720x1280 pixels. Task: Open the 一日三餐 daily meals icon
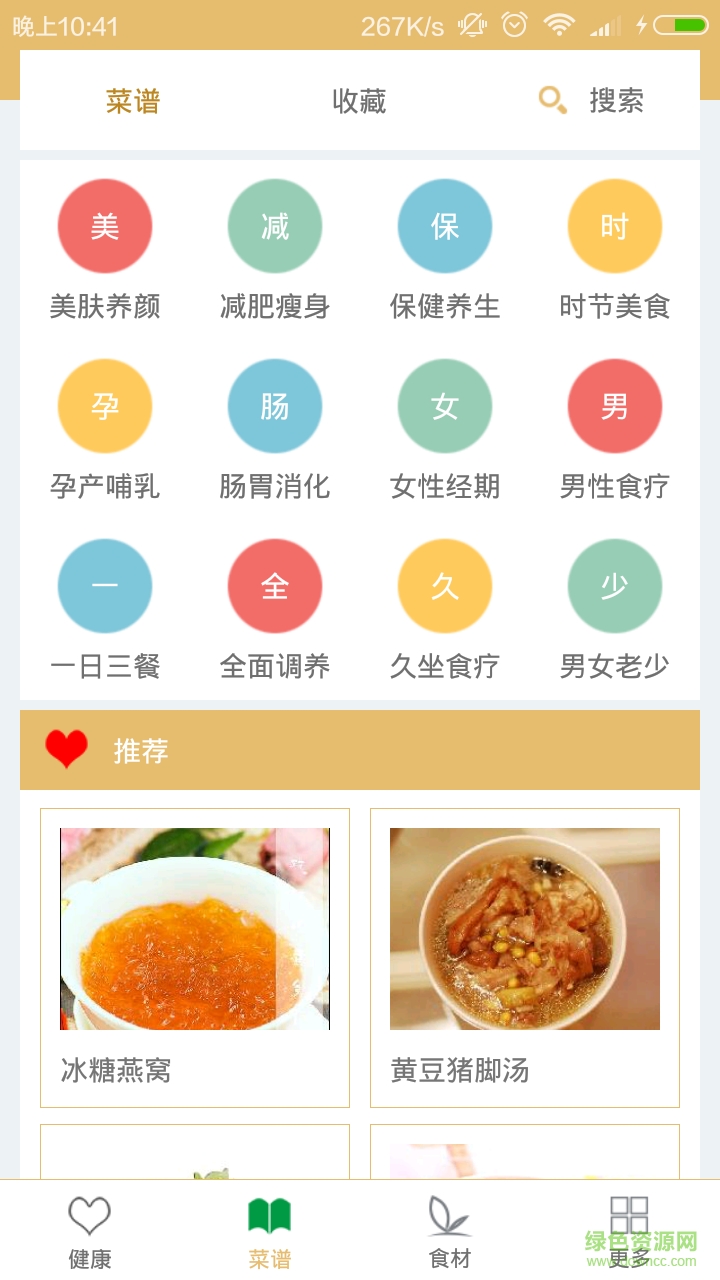coord(105,586)
